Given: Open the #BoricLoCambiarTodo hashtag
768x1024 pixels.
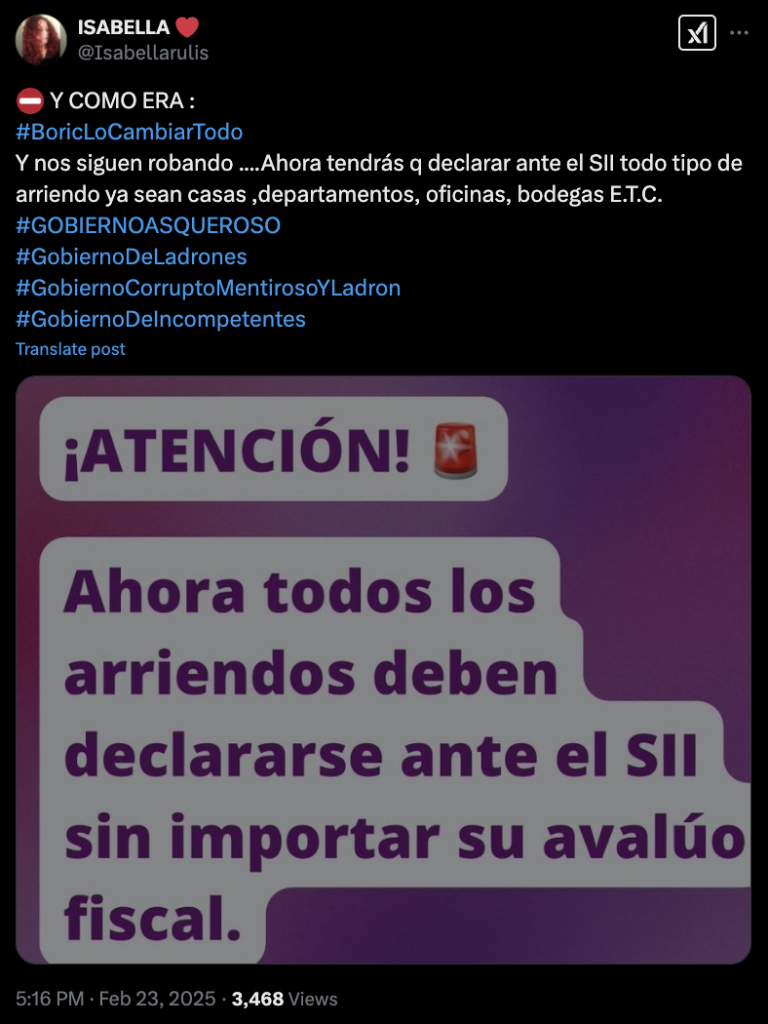Looking at the screenshot, I should click(x=129, y=132).
